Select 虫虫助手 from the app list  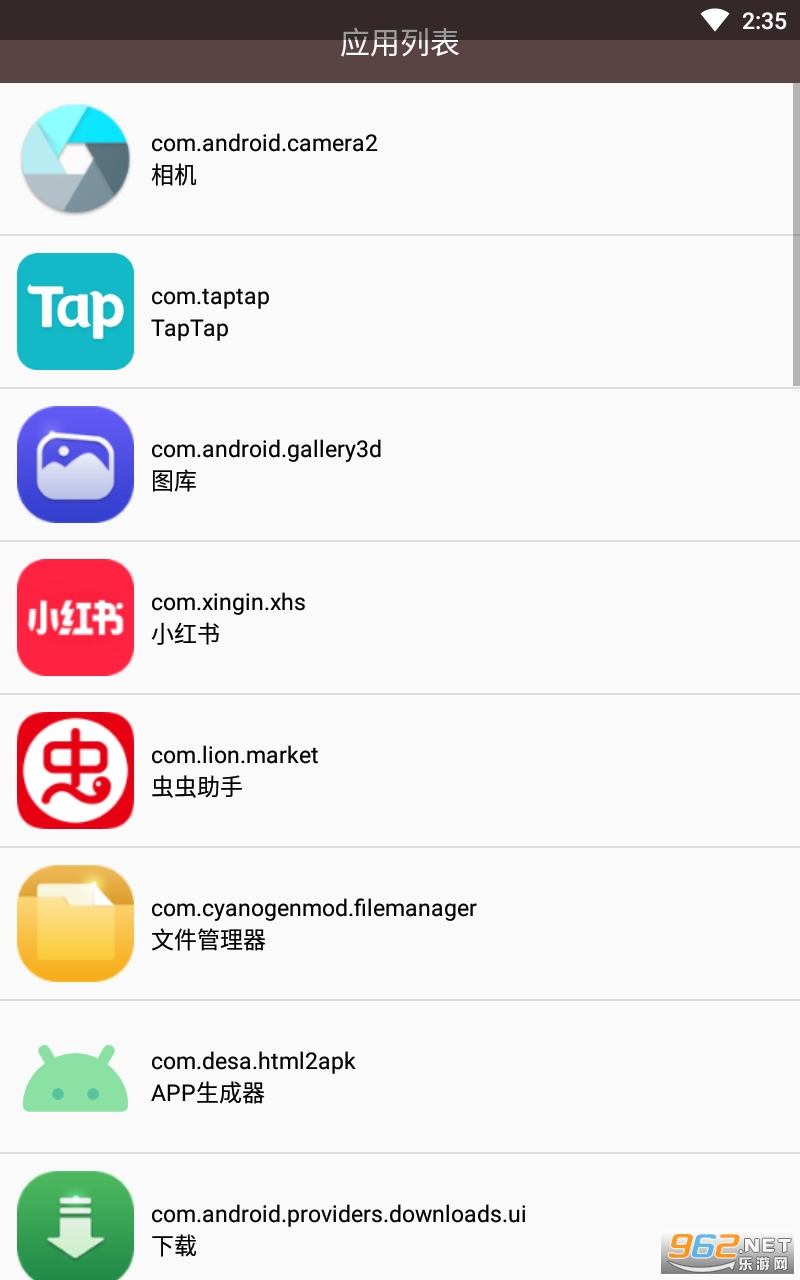click(x=400, y=771)
